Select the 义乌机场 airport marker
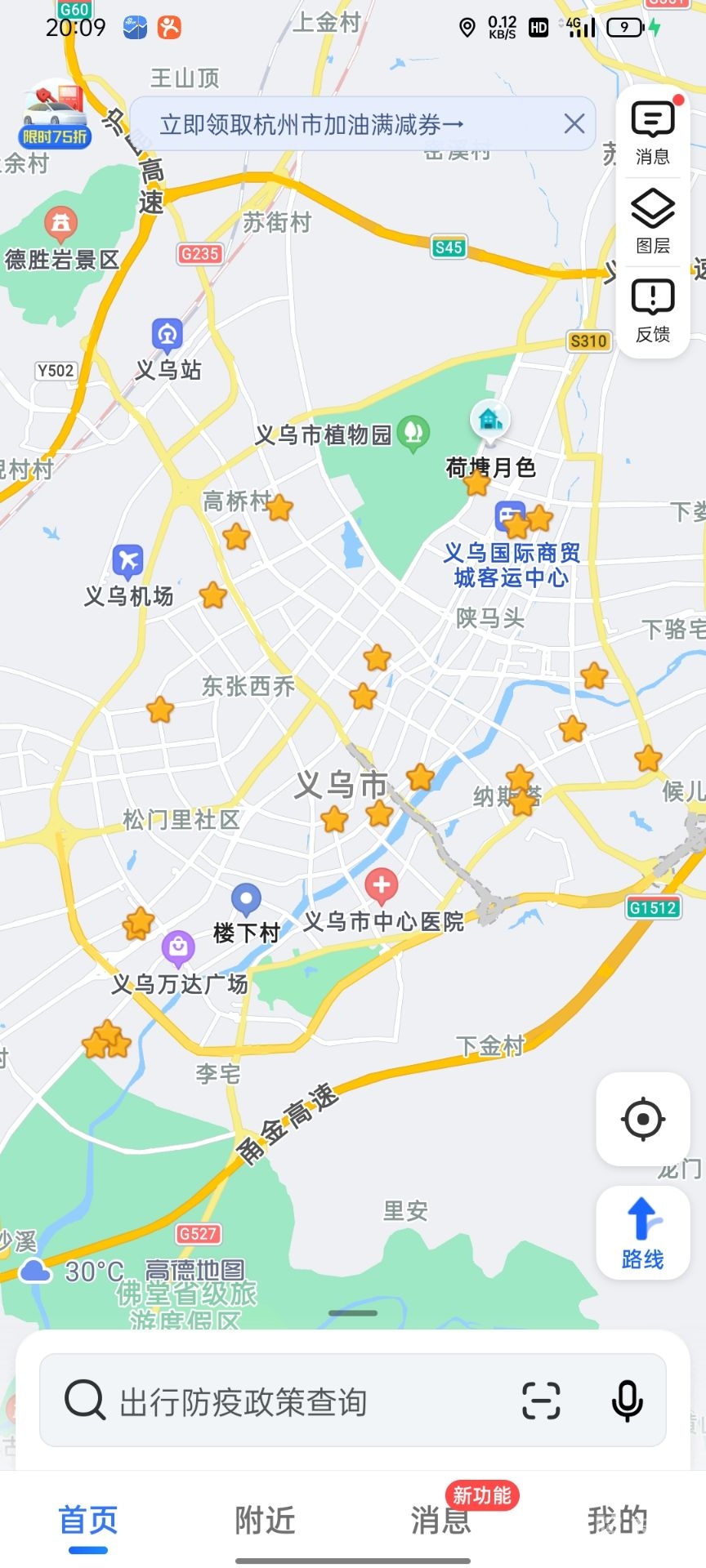This screenshot has height=1568, width=706. (x=127, y=561)
